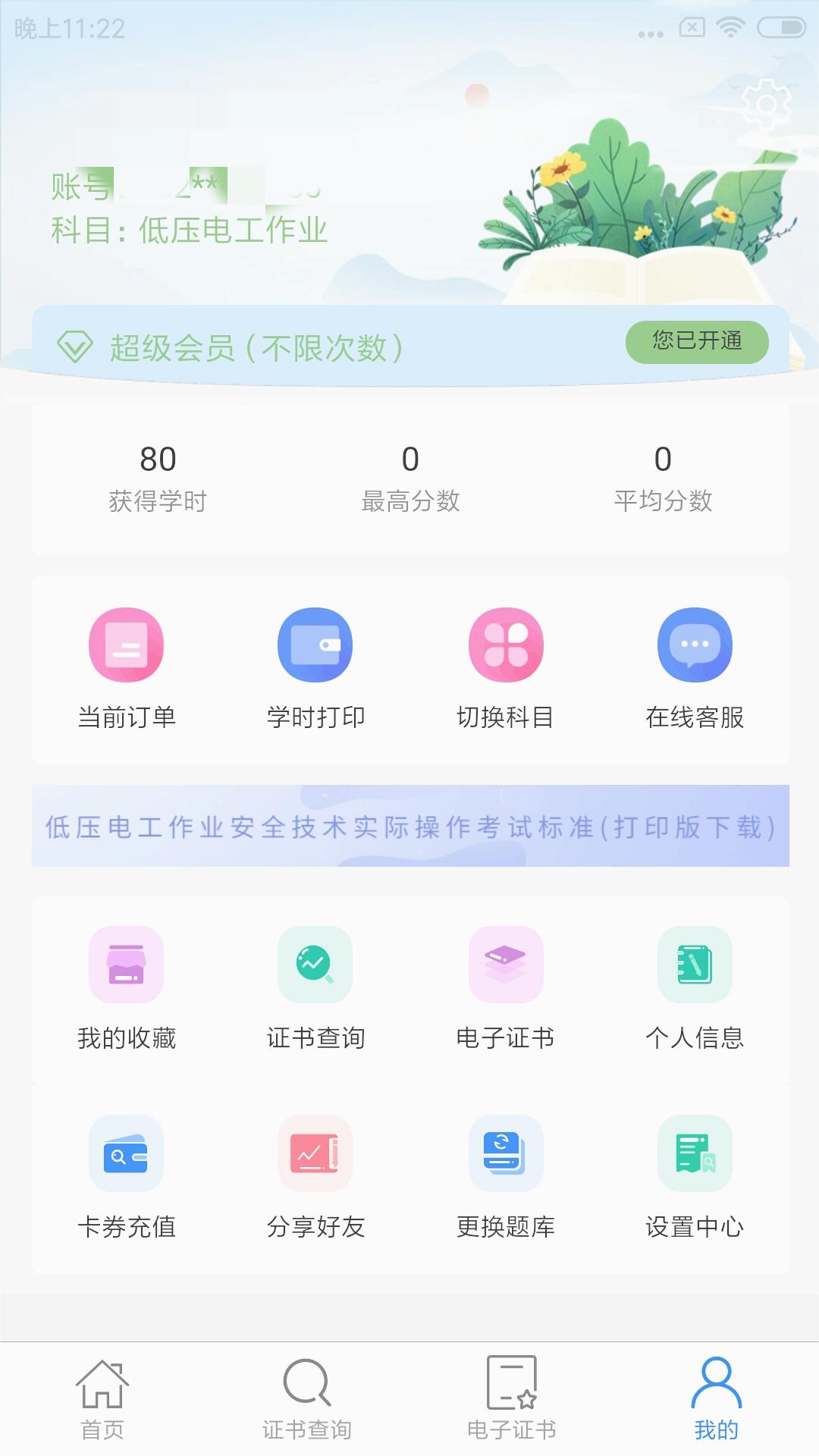The width and height of the screenshot is (819, 1456).
Task: Open 个人信息 notebook icon
Action: 695,965
